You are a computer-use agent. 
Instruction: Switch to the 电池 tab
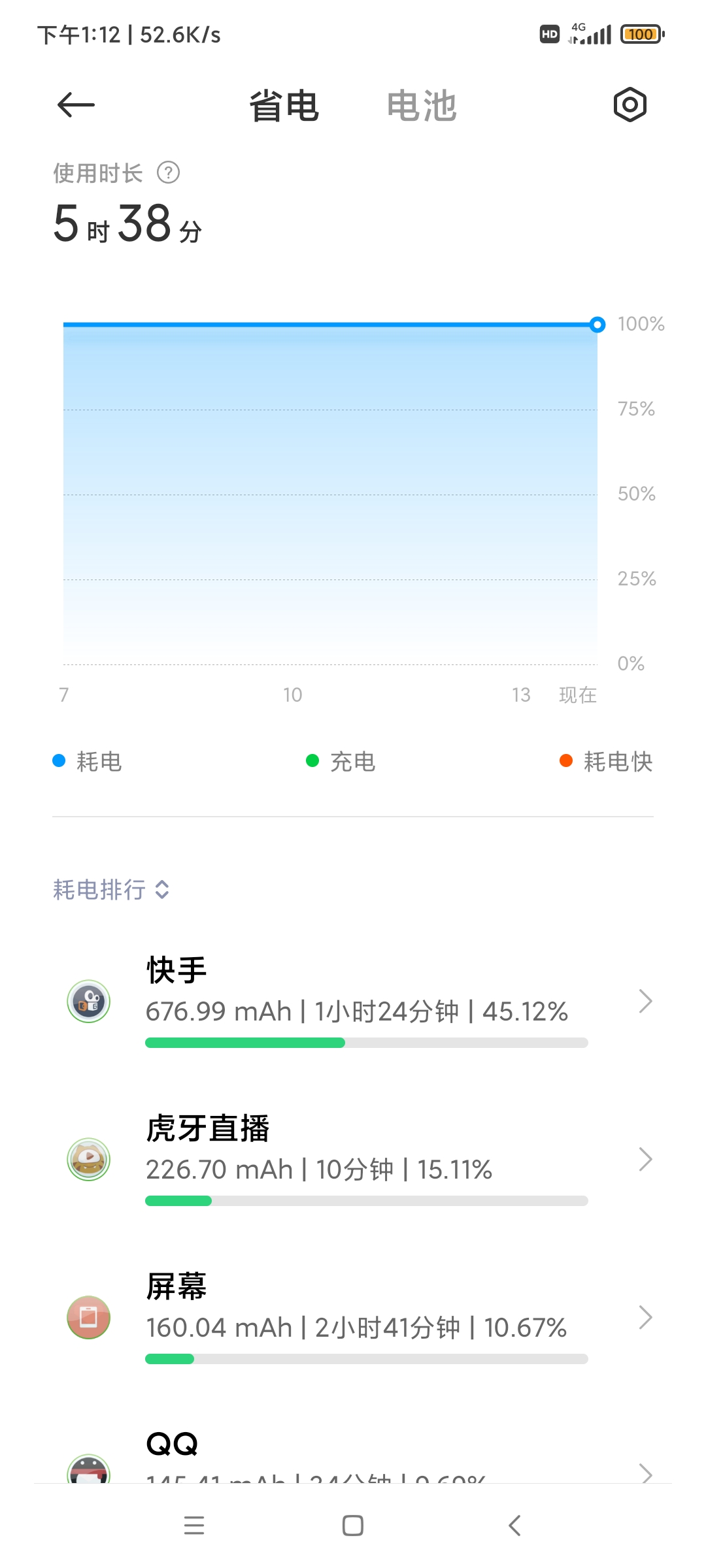coord(422,106)
